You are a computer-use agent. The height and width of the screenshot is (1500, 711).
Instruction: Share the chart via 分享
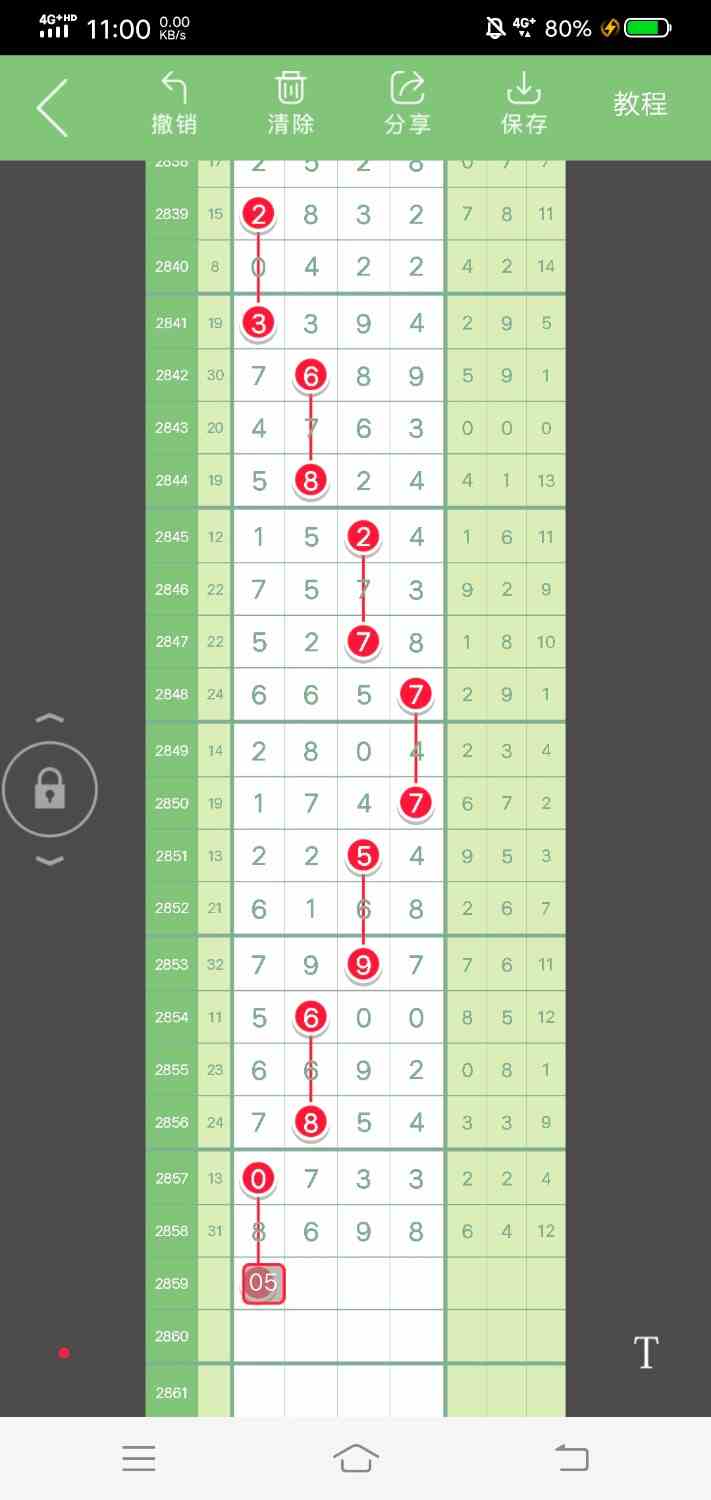coord(407,104)
